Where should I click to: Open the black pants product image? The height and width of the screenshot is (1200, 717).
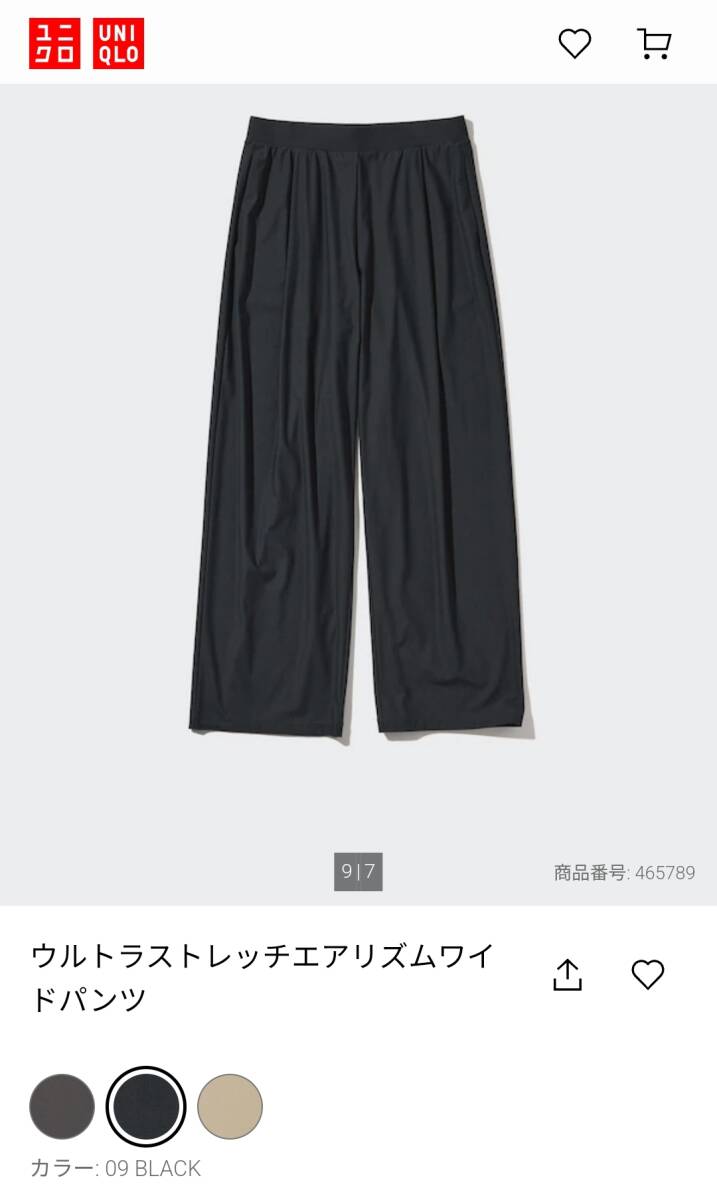[x=358, y=430]
